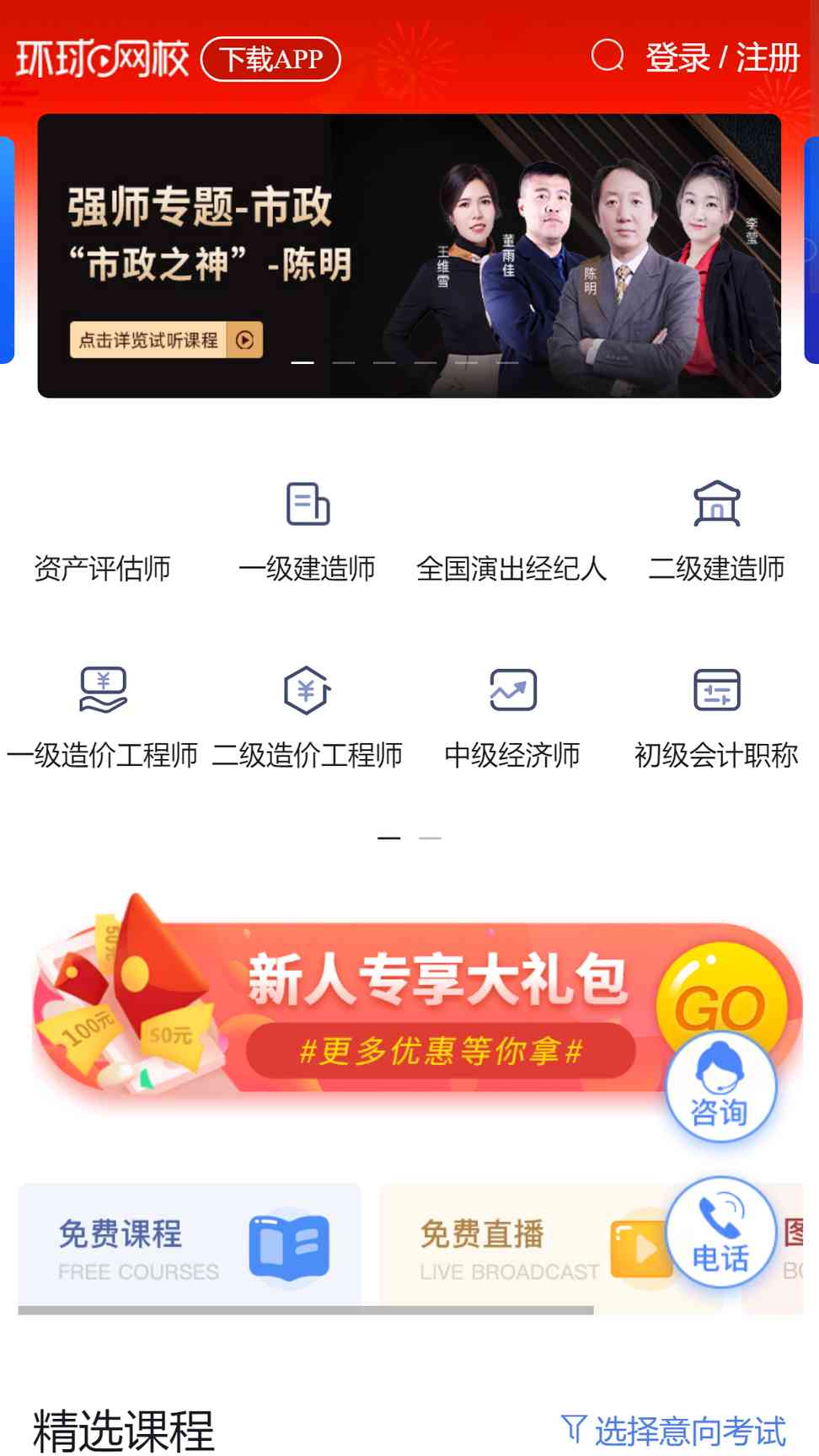Tap 点击详览试听课程 button on banner

click(x=166, y=340)
